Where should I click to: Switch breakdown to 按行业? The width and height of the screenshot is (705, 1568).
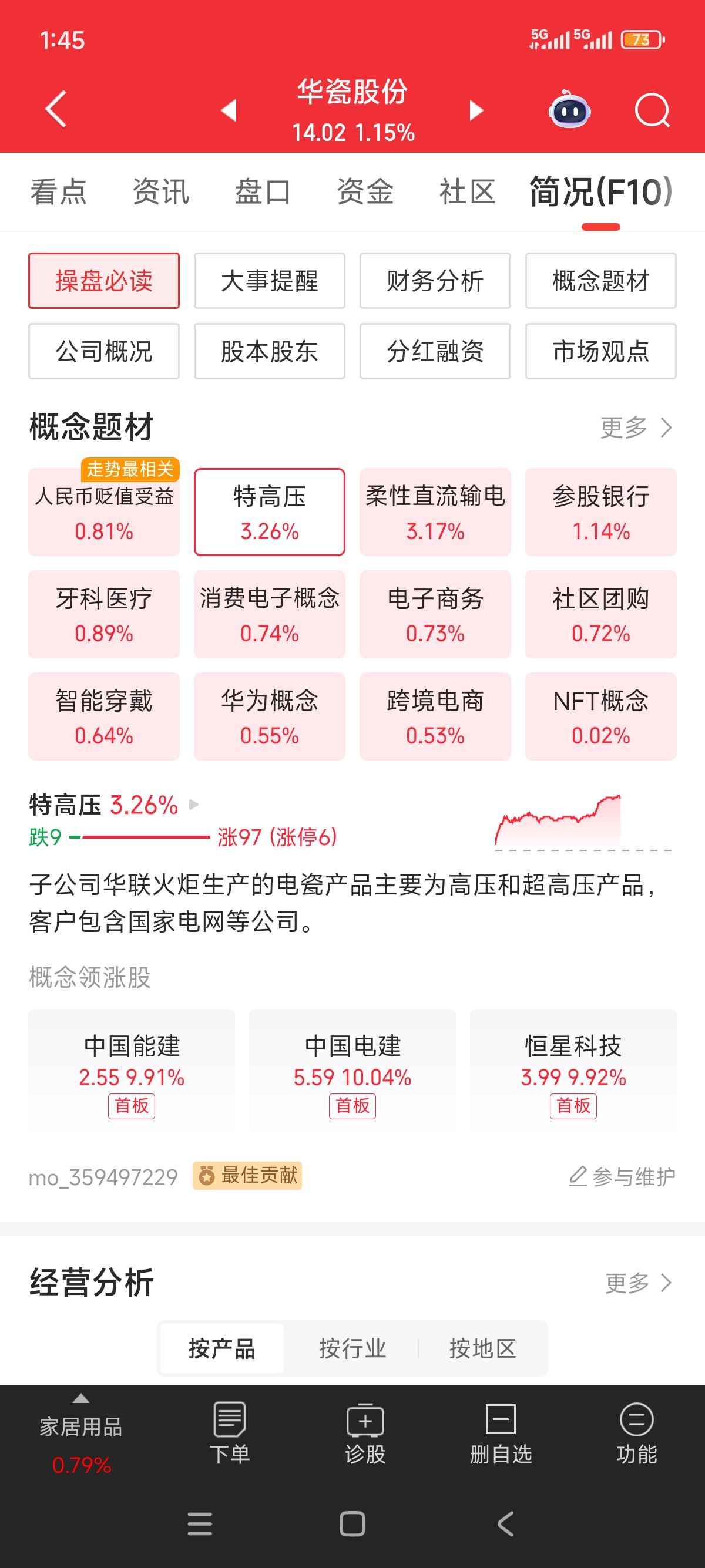[x=352, y=1348]
